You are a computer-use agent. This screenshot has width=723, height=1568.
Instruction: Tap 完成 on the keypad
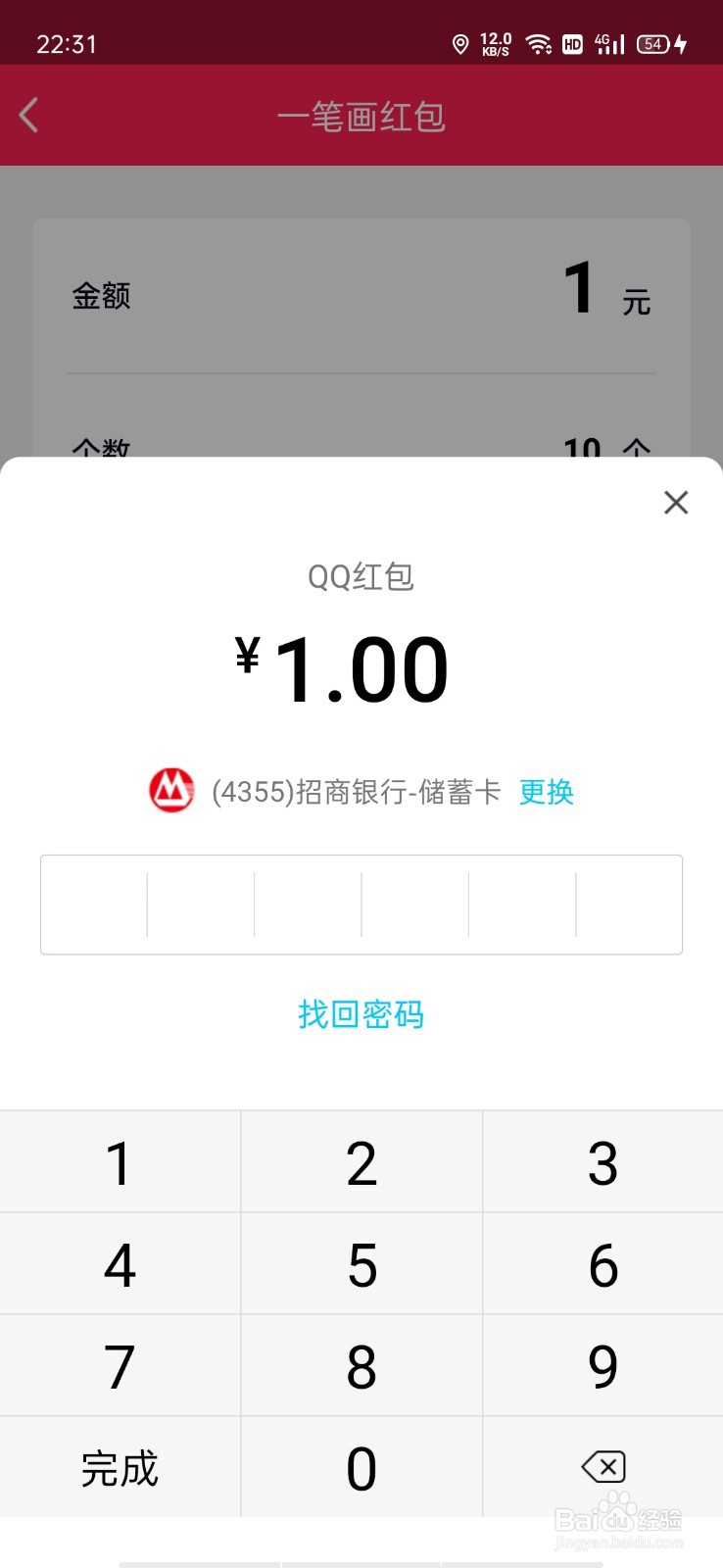(x=120, y=1468)
